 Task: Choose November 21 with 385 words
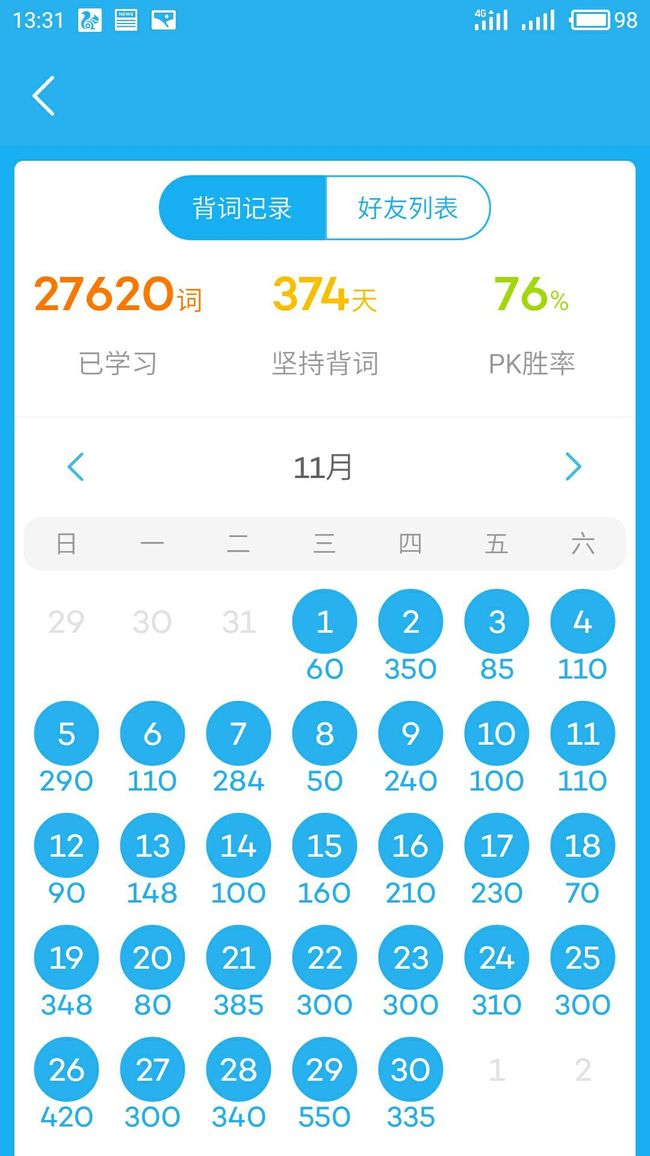238,958
